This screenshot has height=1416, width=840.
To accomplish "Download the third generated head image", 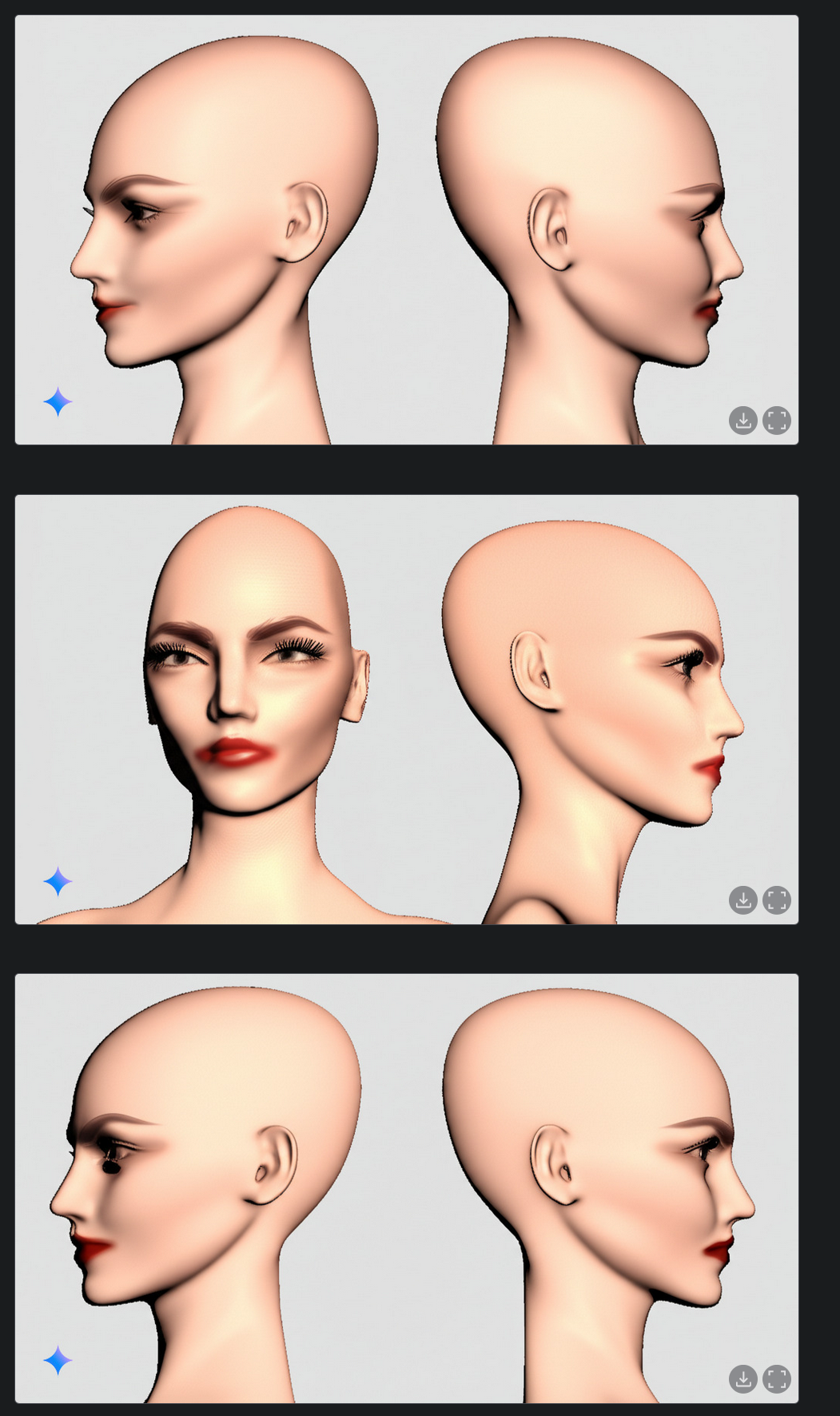I will point(743,1379).
